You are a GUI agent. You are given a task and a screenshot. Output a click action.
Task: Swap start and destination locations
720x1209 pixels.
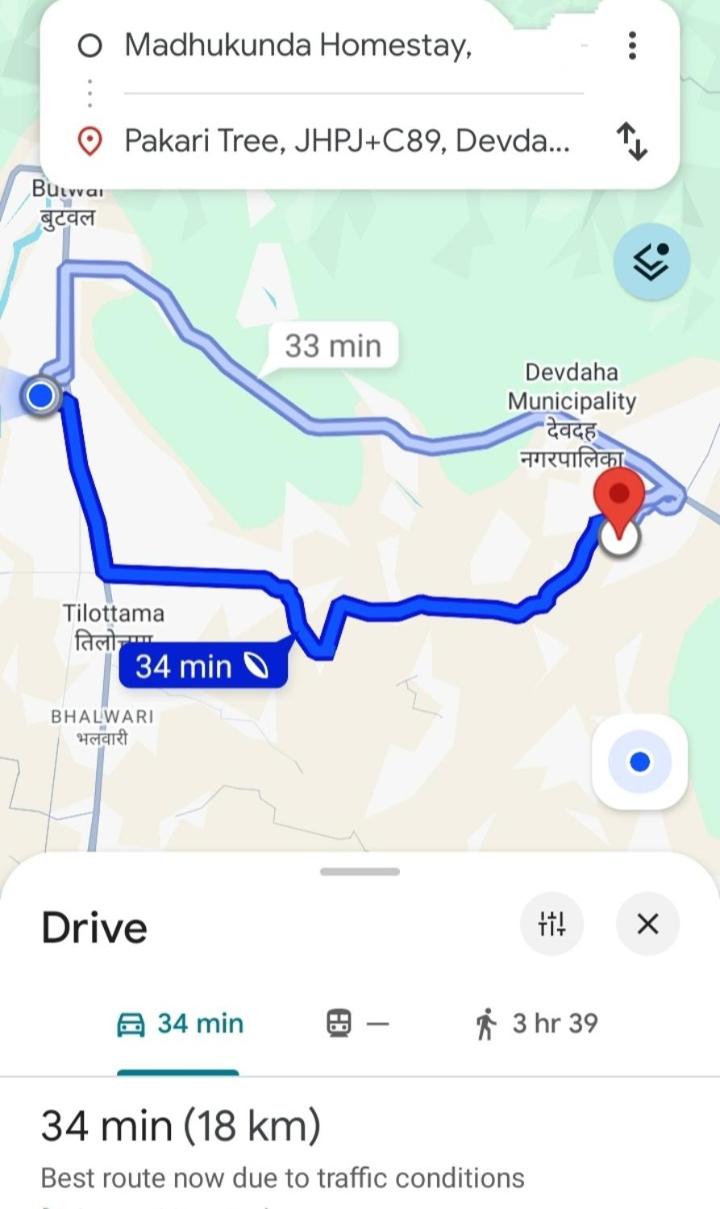632,141
